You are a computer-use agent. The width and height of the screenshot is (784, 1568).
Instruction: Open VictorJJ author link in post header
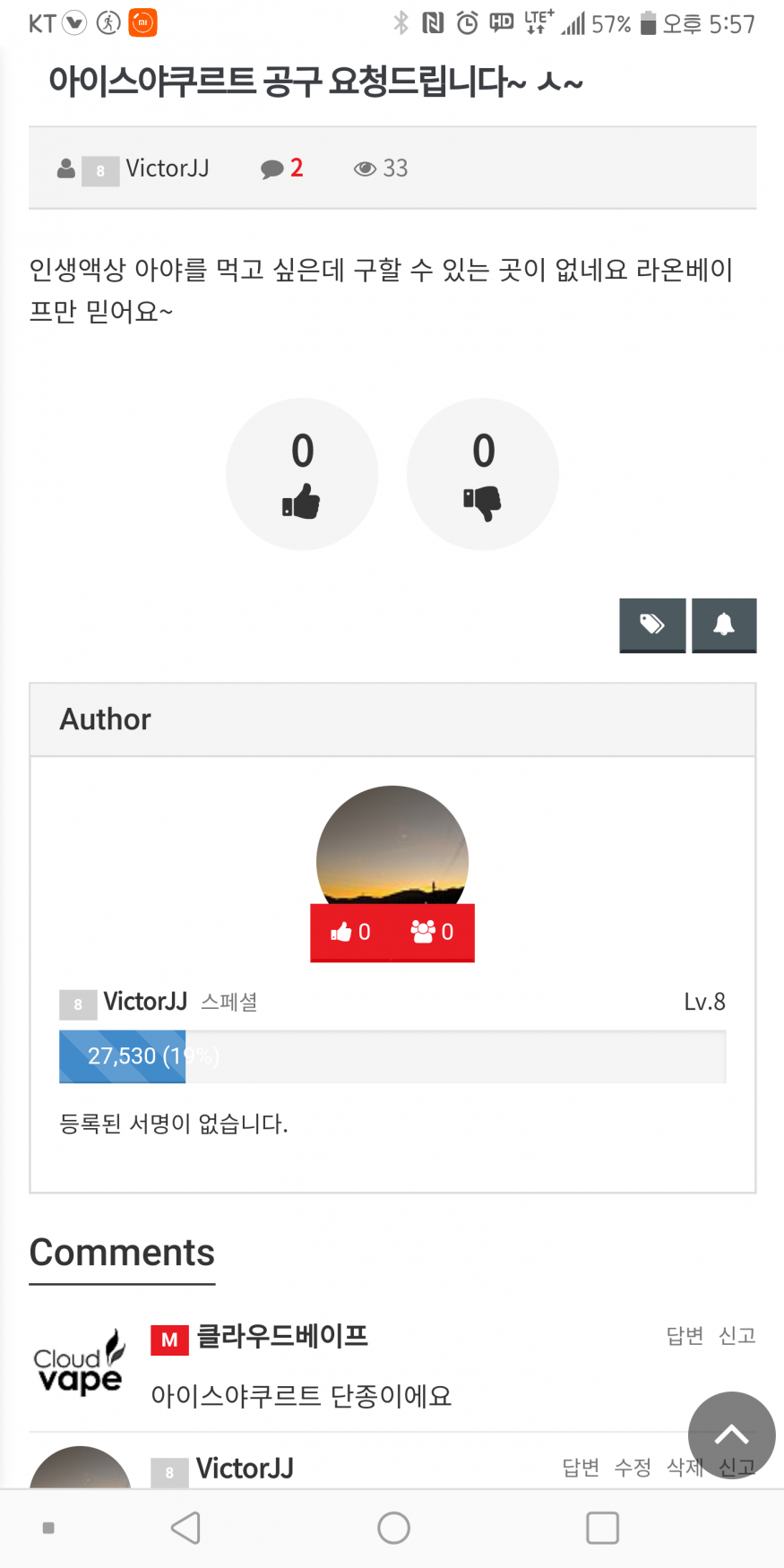pyautogui.click(x=167, y=168)
